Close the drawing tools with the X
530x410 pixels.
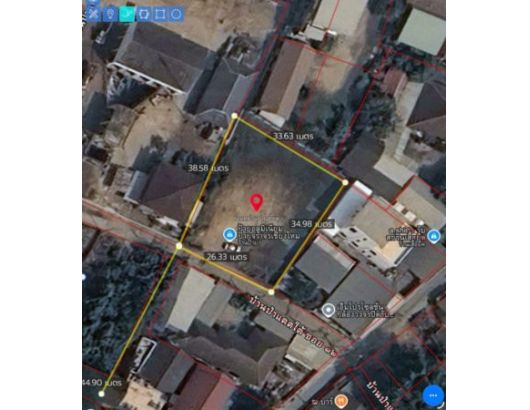pos(93,14)
